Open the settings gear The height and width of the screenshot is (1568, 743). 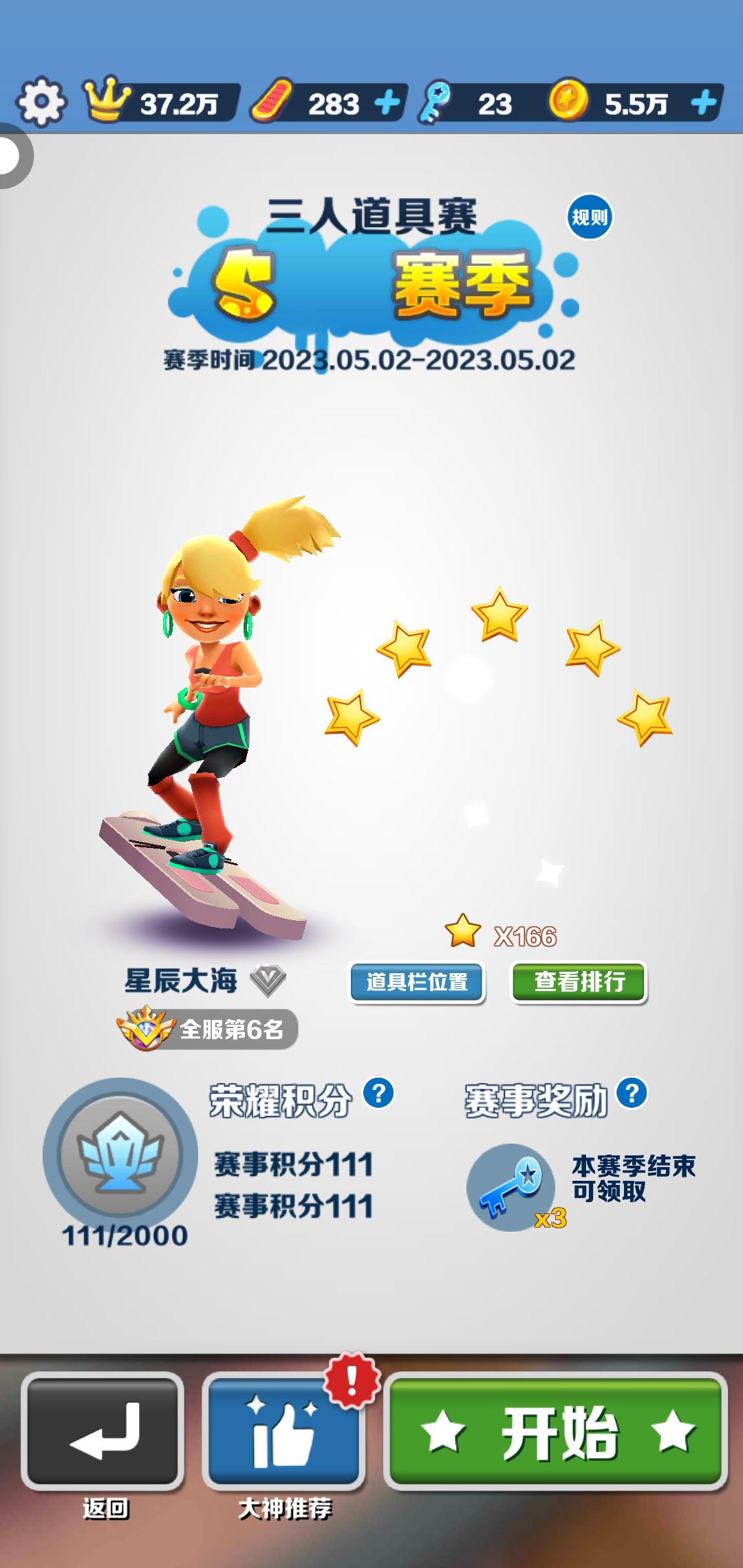point(41,102)
